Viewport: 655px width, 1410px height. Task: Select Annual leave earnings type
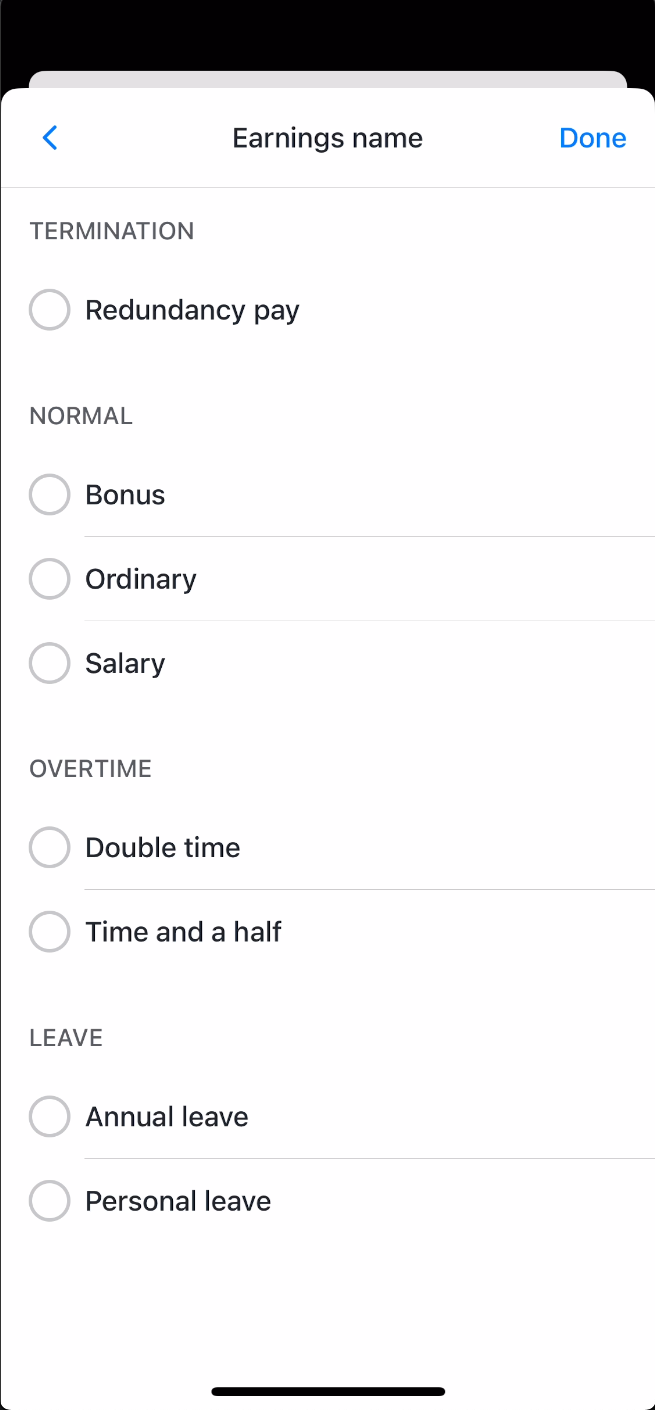click(50, 1116)
